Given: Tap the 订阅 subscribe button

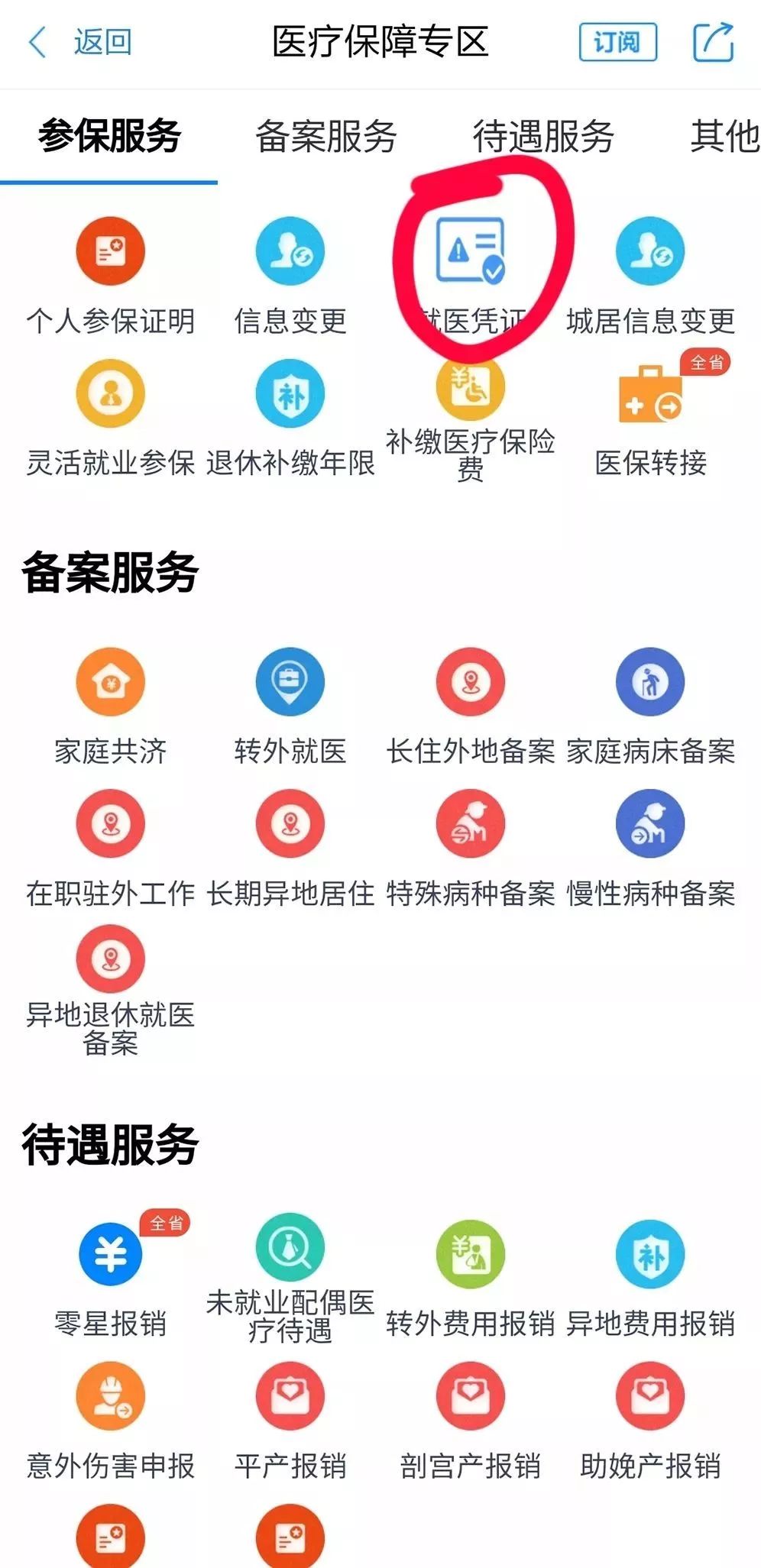Looking at the screenshot, I should pyautogui.click(x=617, y=42).
